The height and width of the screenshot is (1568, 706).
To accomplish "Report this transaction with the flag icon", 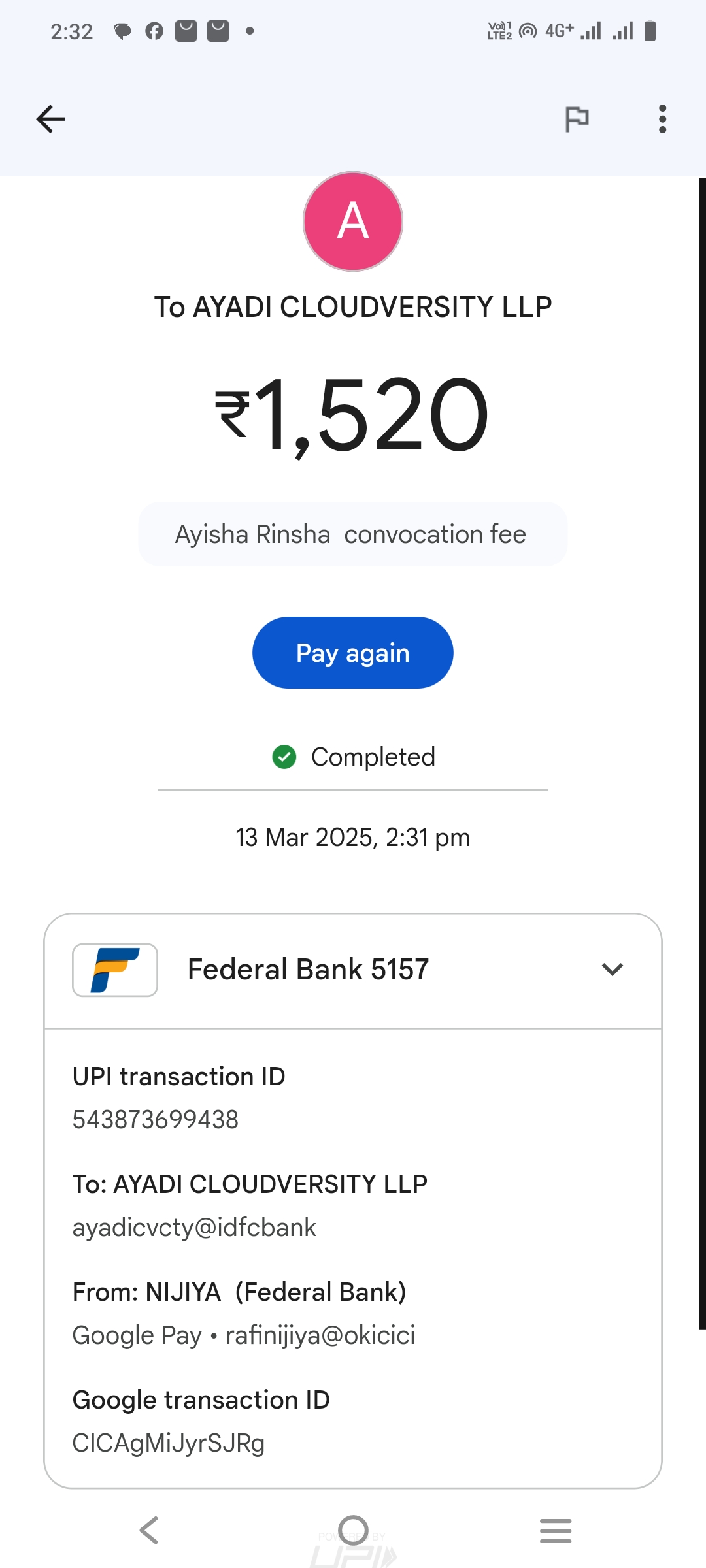I will [x=577, y=119].
